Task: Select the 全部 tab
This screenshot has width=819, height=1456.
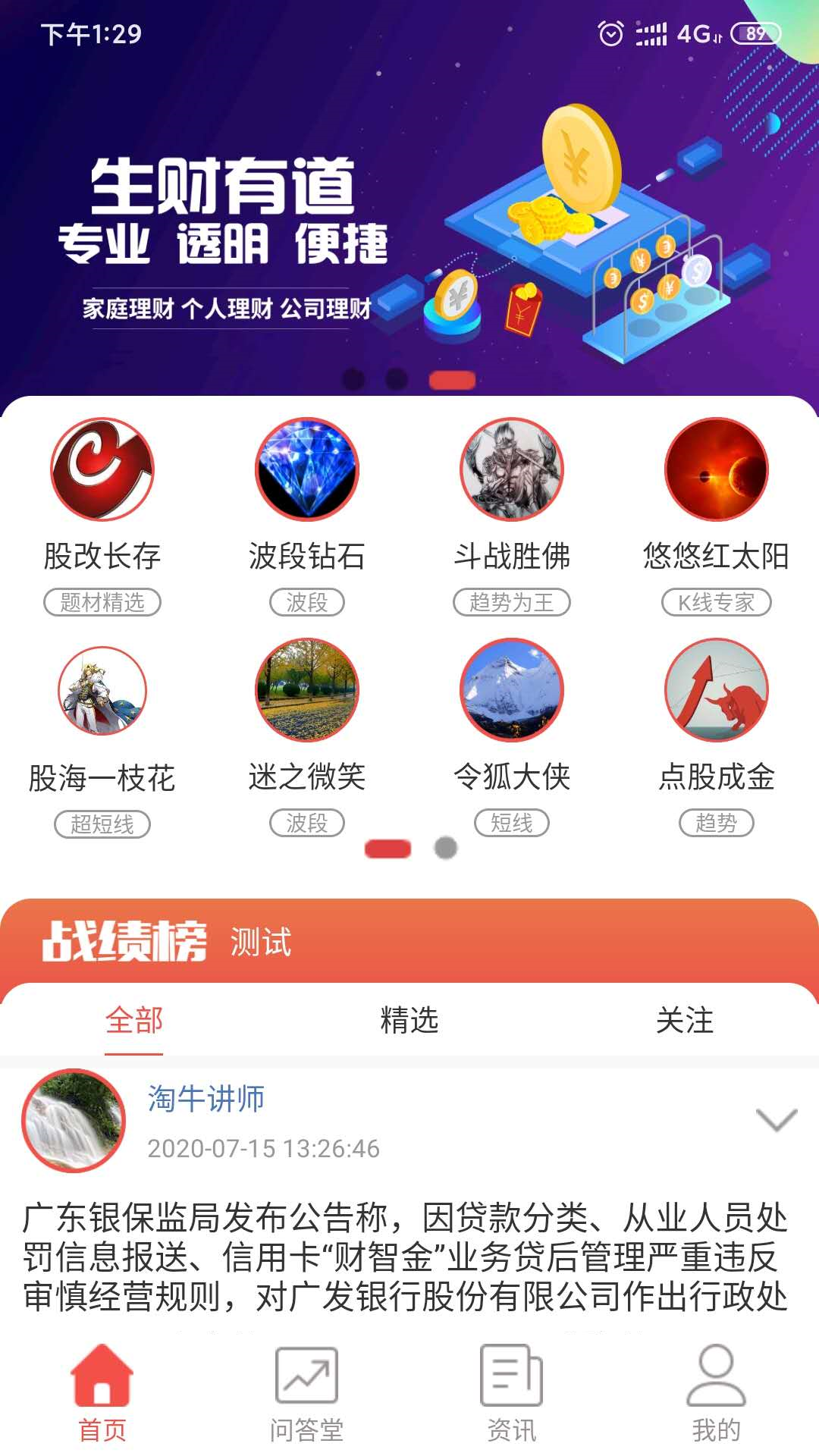Action: coord(134,1021)
